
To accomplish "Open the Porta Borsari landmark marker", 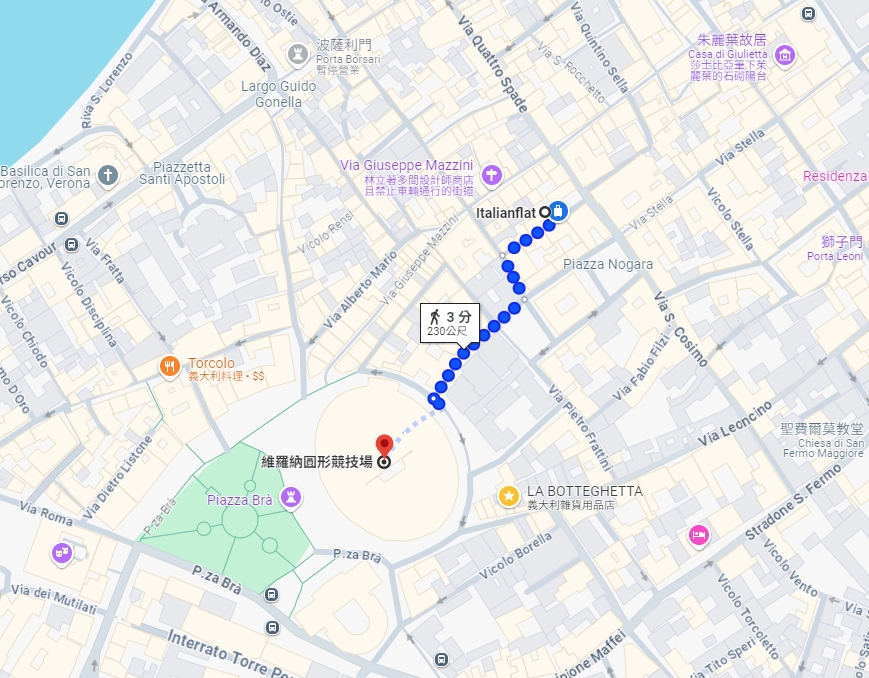I will [x=297, y=52].
